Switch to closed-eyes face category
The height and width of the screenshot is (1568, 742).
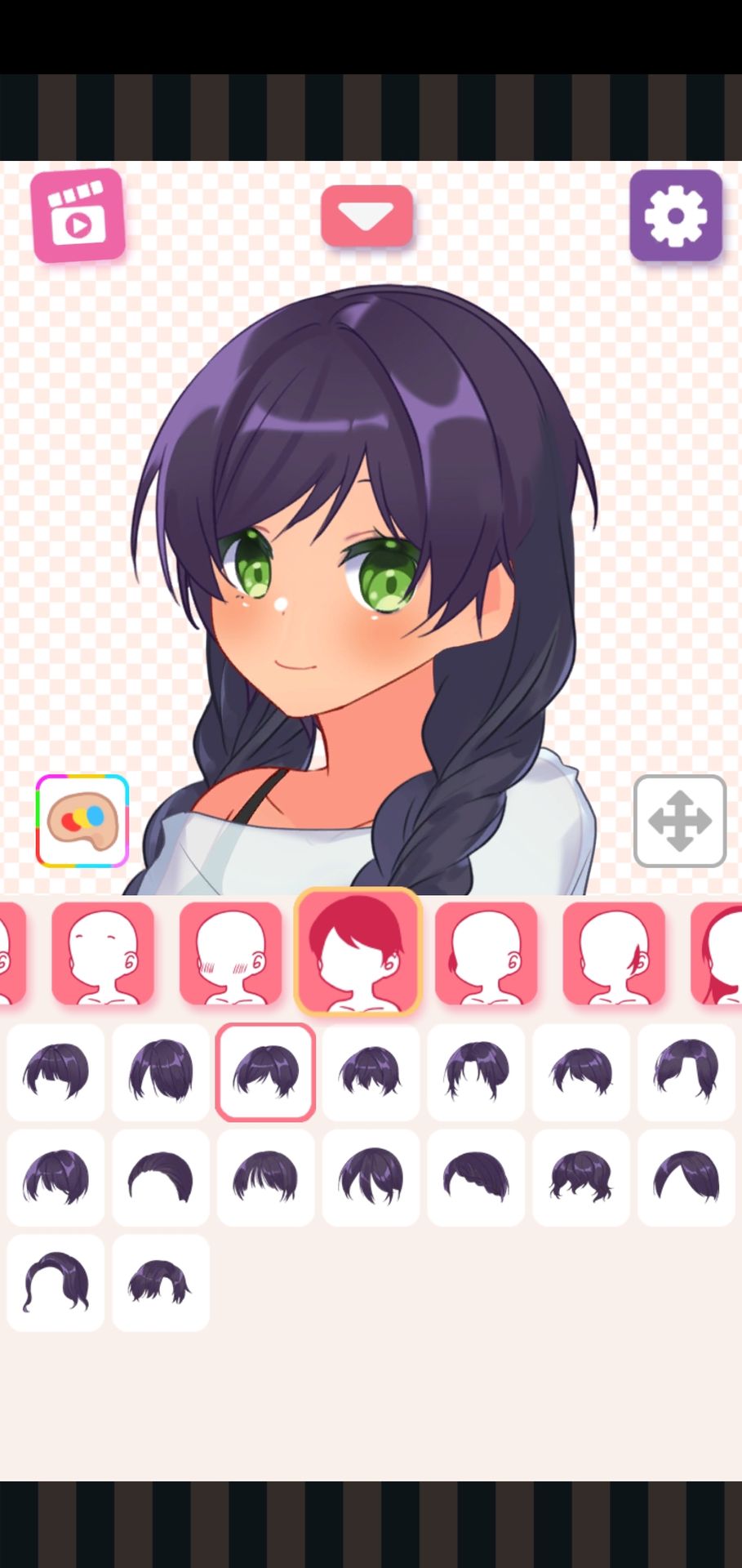[103, 953]
